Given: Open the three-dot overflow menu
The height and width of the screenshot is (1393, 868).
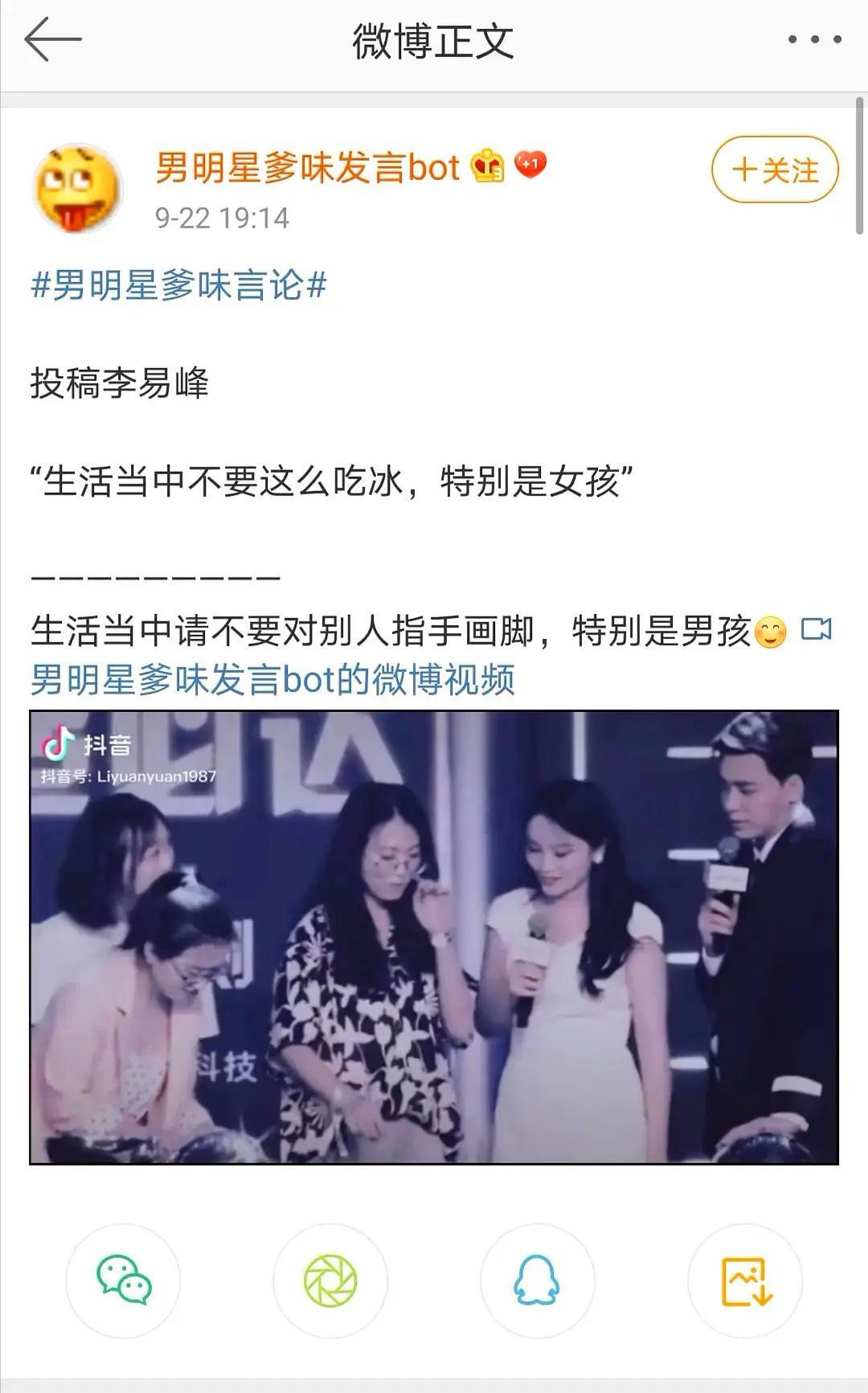Looking at the screenshot, I should (813, 39).
